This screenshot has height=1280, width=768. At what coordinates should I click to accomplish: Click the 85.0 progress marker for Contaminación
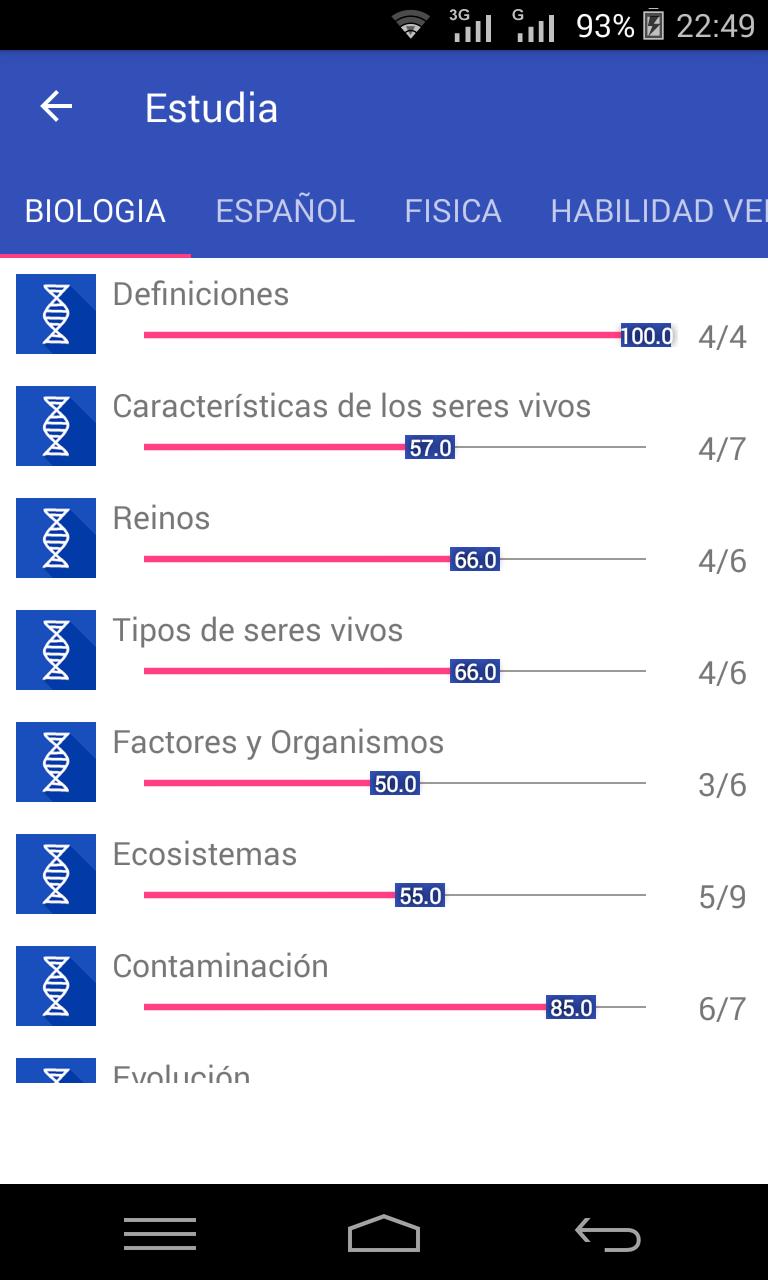point(570,1008)
